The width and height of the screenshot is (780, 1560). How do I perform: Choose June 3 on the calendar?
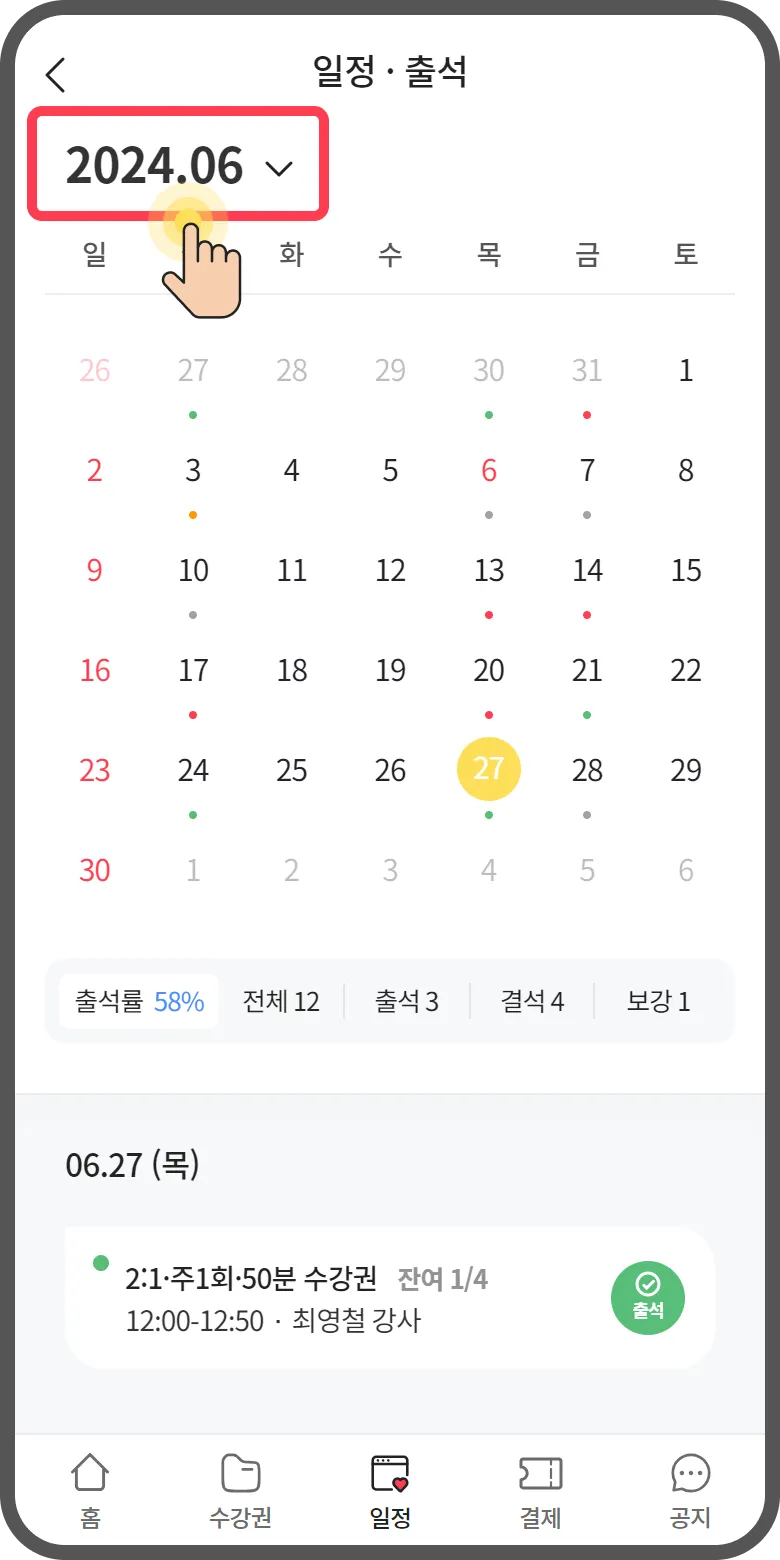click(x=193, y=471)
